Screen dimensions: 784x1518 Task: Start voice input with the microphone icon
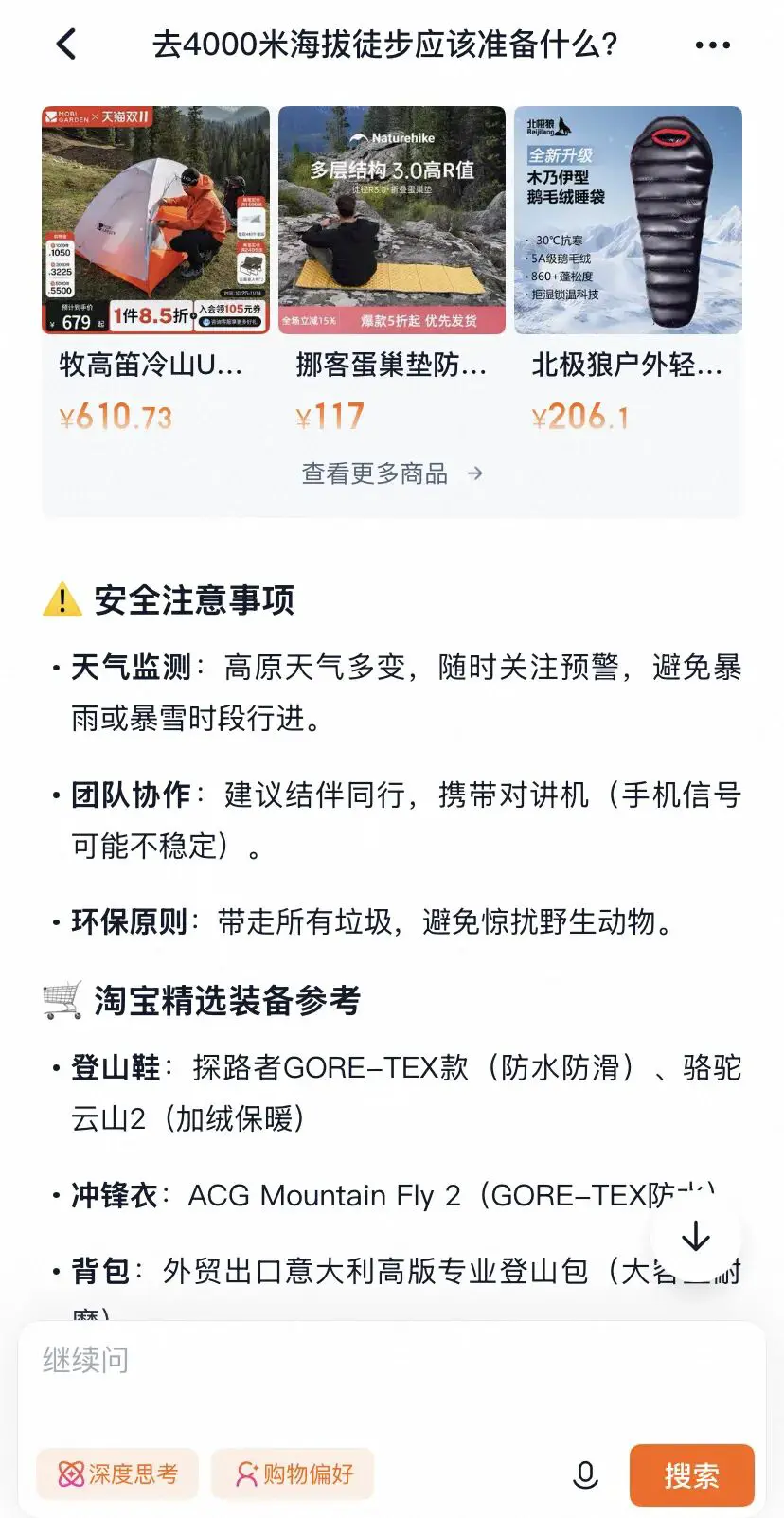(586, 1474)
